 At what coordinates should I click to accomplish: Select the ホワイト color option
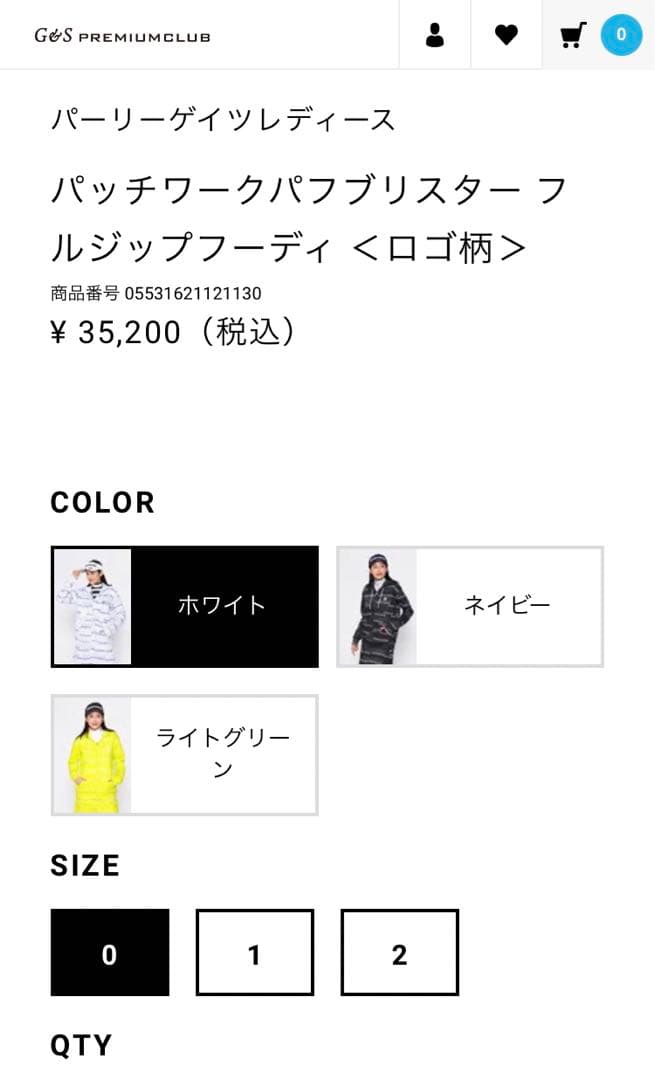pyautogui.click(x=185, y=606)
